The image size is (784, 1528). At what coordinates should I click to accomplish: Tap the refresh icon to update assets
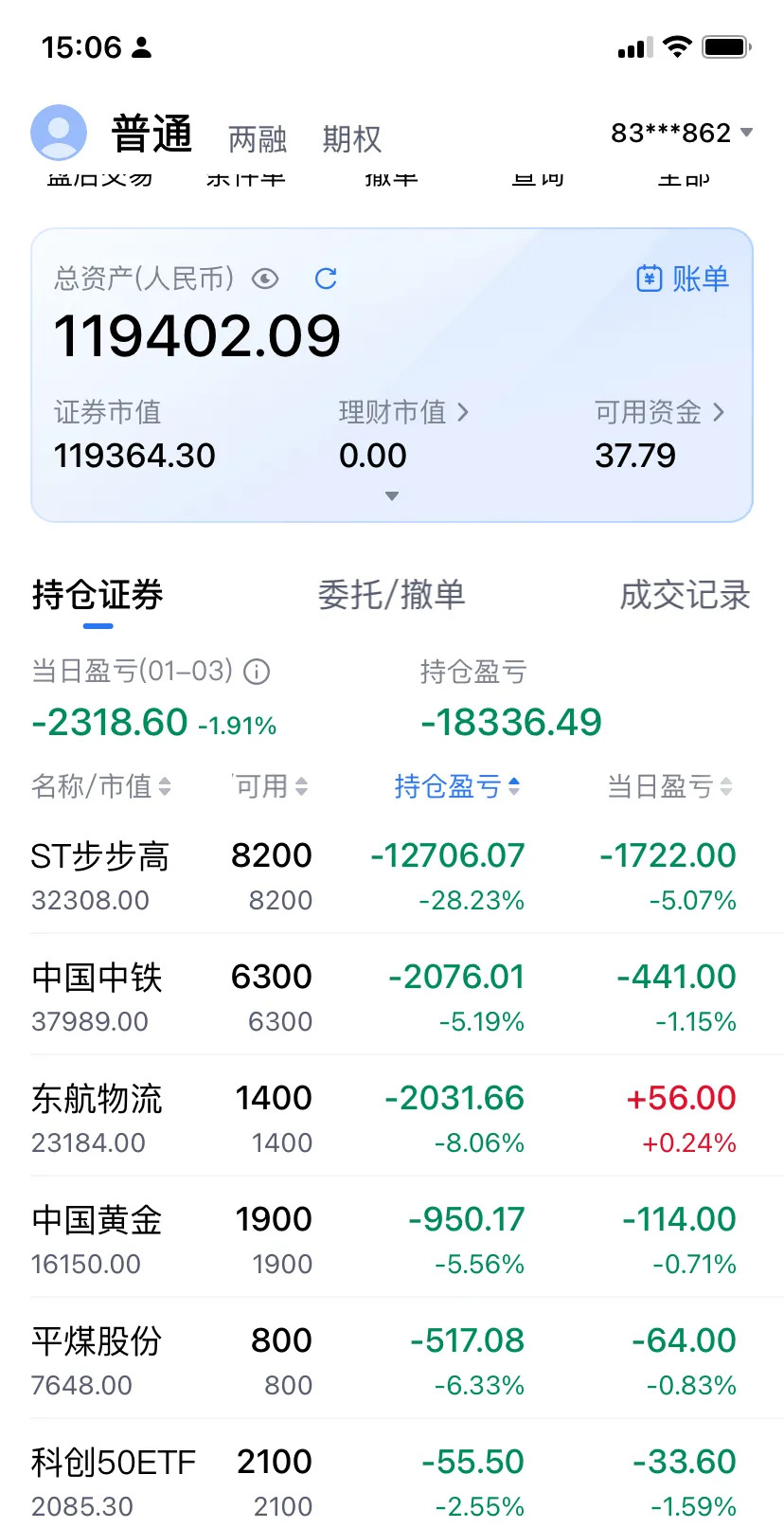326,279
